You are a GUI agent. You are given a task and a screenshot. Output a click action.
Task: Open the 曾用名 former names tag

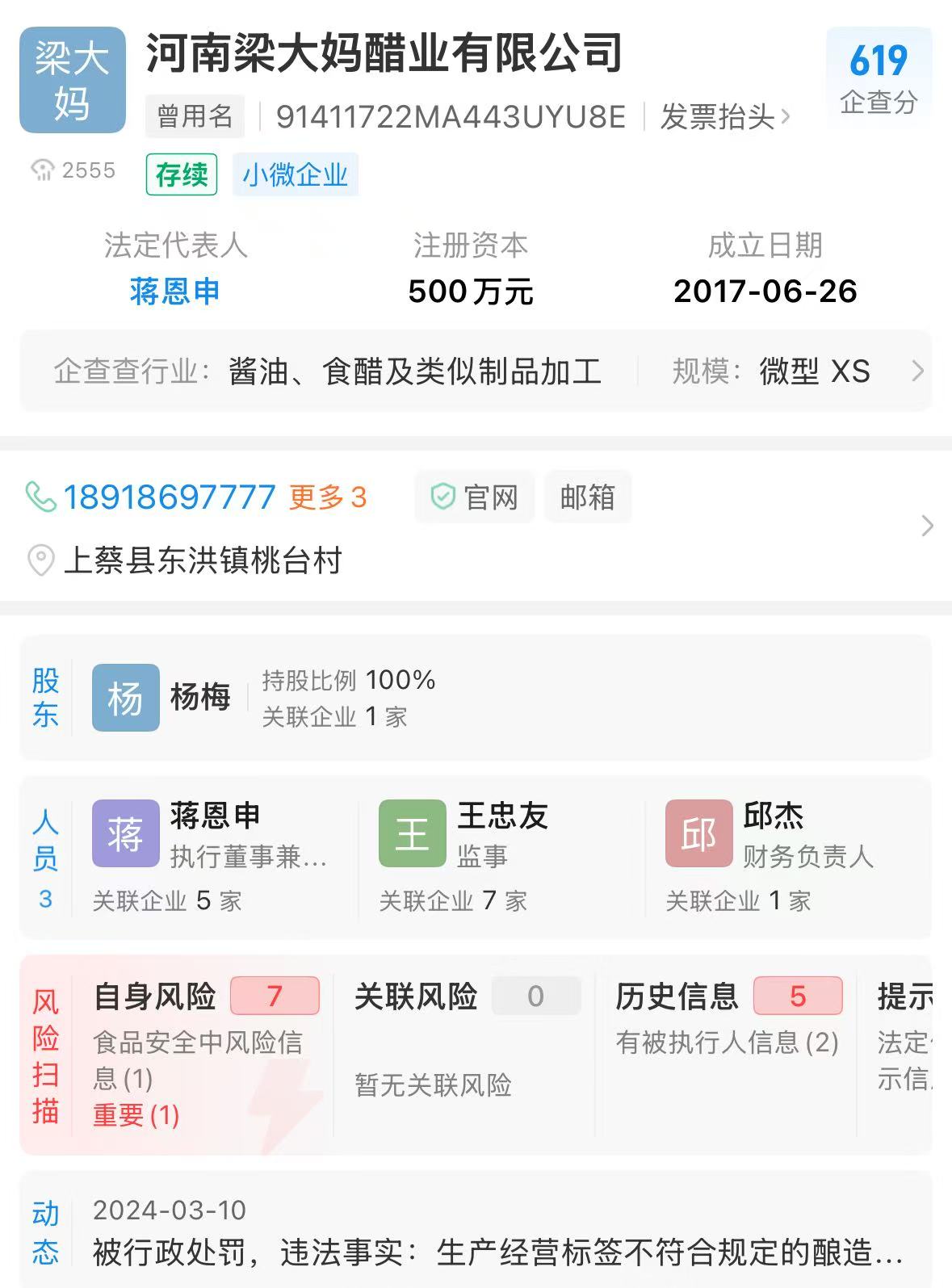pyautogui.click(x=195, y=117)
